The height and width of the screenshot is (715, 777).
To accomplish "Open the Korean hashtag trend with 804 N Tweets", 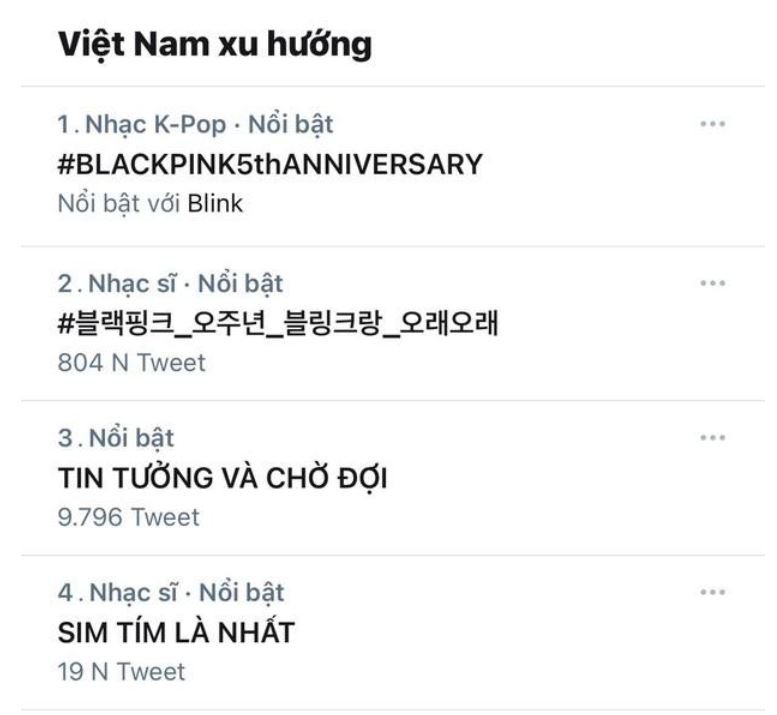I will 277,323.
